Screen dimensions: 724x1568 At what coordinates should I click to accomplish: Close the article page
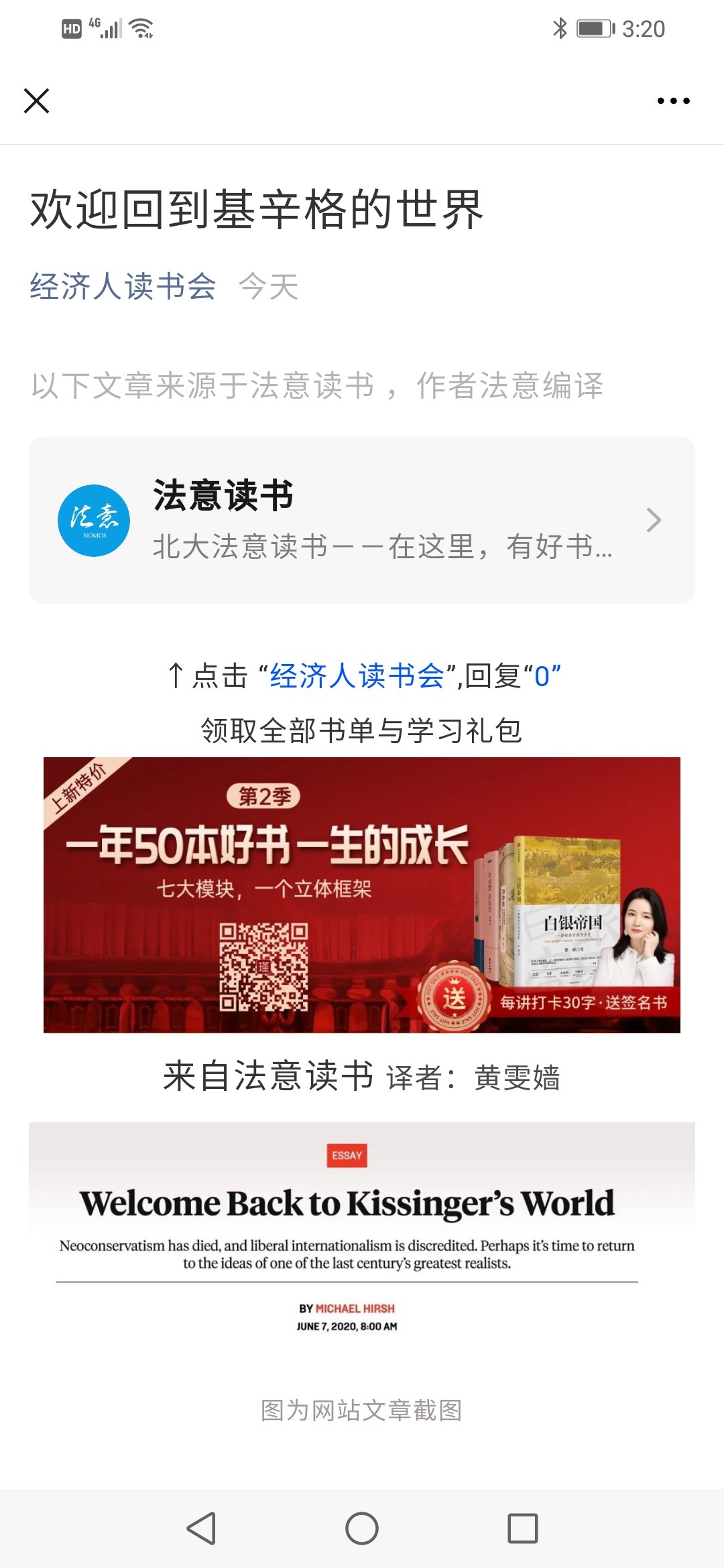[37, 101]
